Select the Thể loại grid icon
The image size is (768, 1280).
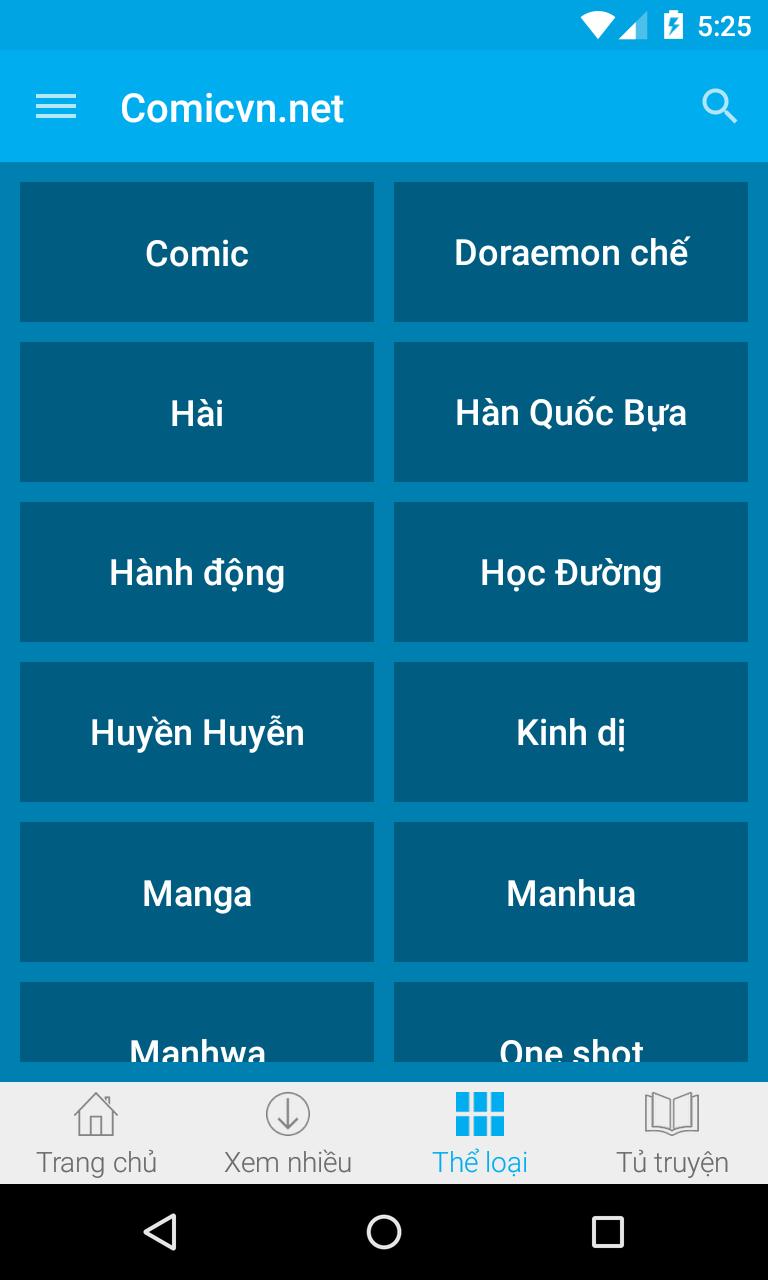pyautogui.click(x=479, y=1112)
